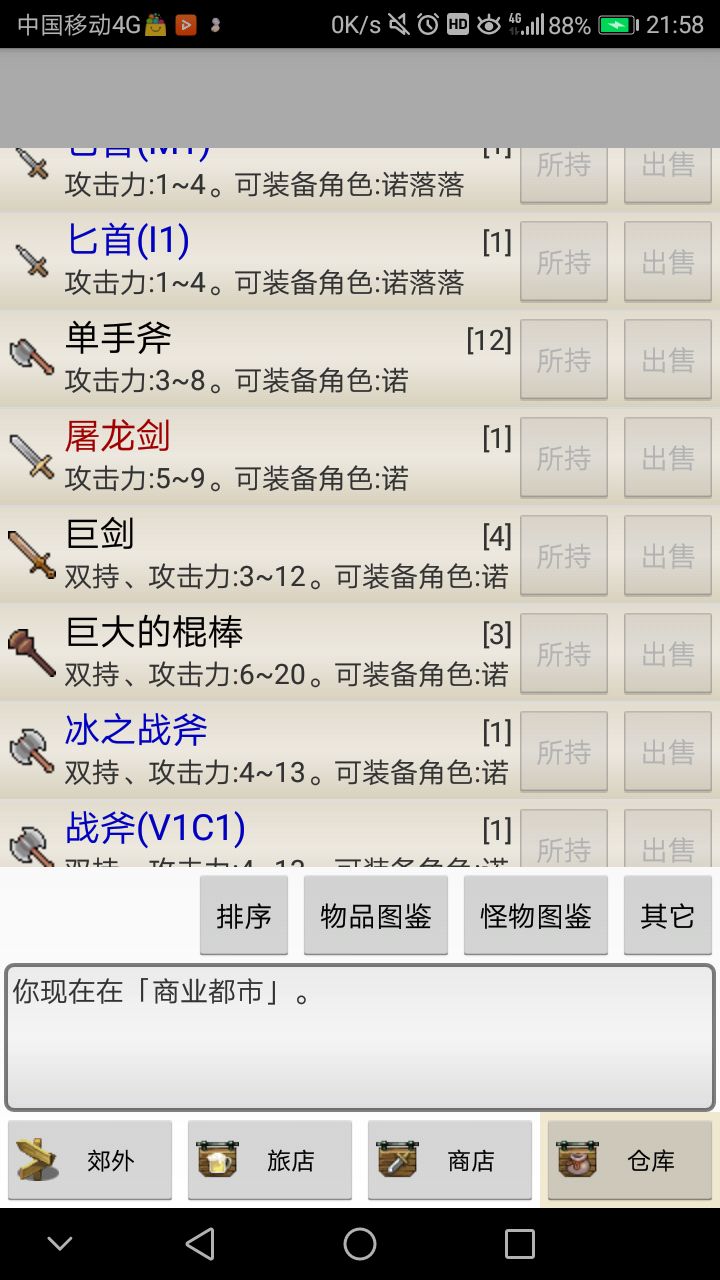The image size is (720, 1280).
Task: Sell 冰之战斧 with 出售
Action: click(668, 751)
